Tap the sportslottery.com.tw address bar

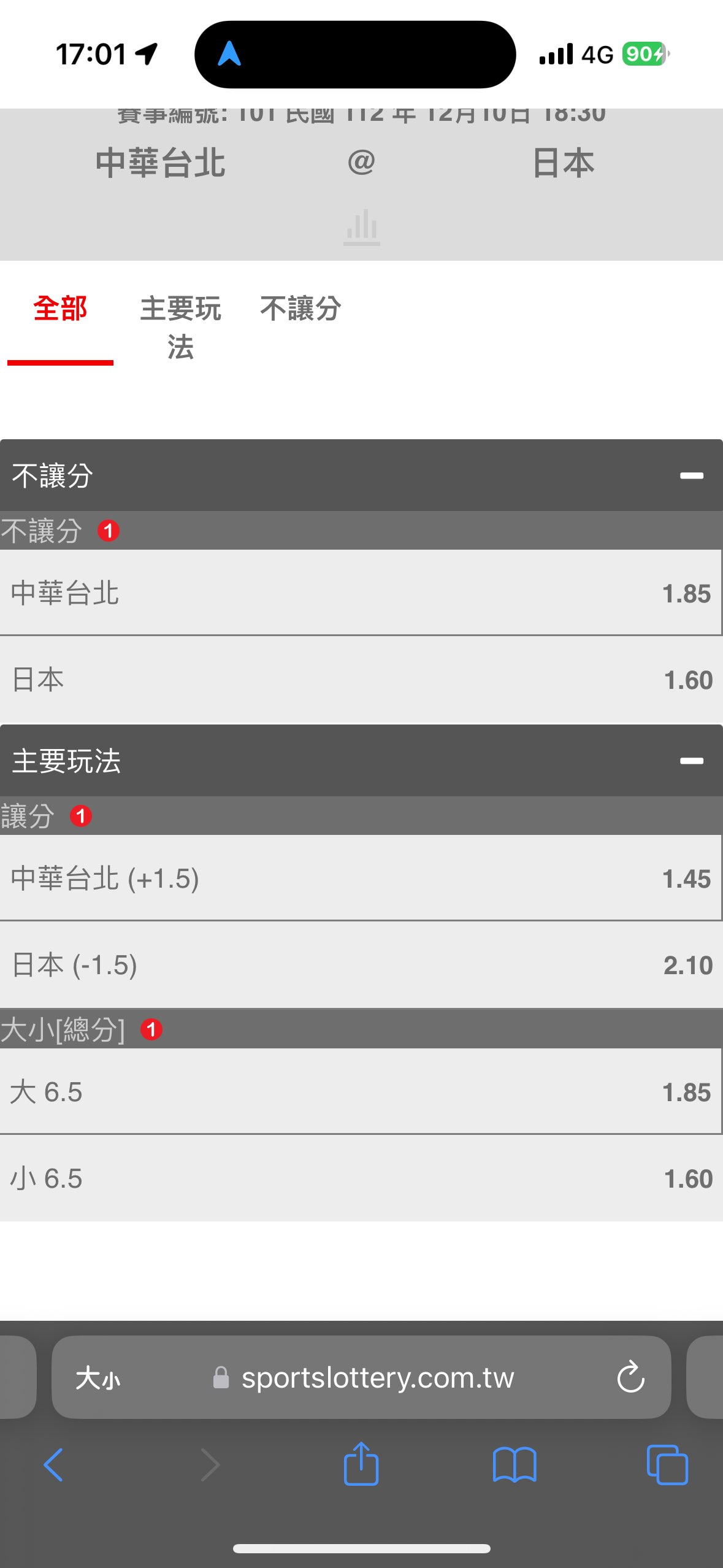click(x=377, y=1378)
